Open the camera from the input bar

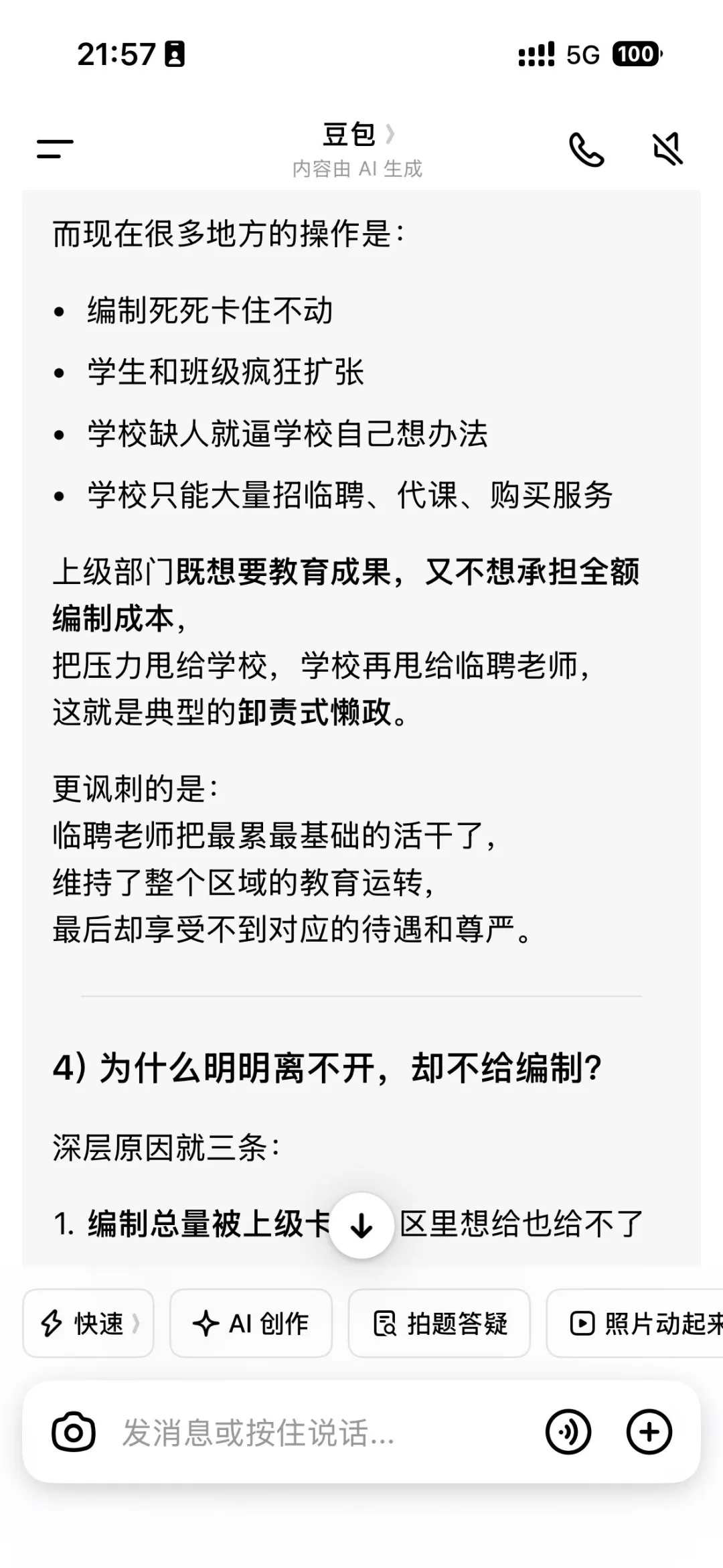74,1433
